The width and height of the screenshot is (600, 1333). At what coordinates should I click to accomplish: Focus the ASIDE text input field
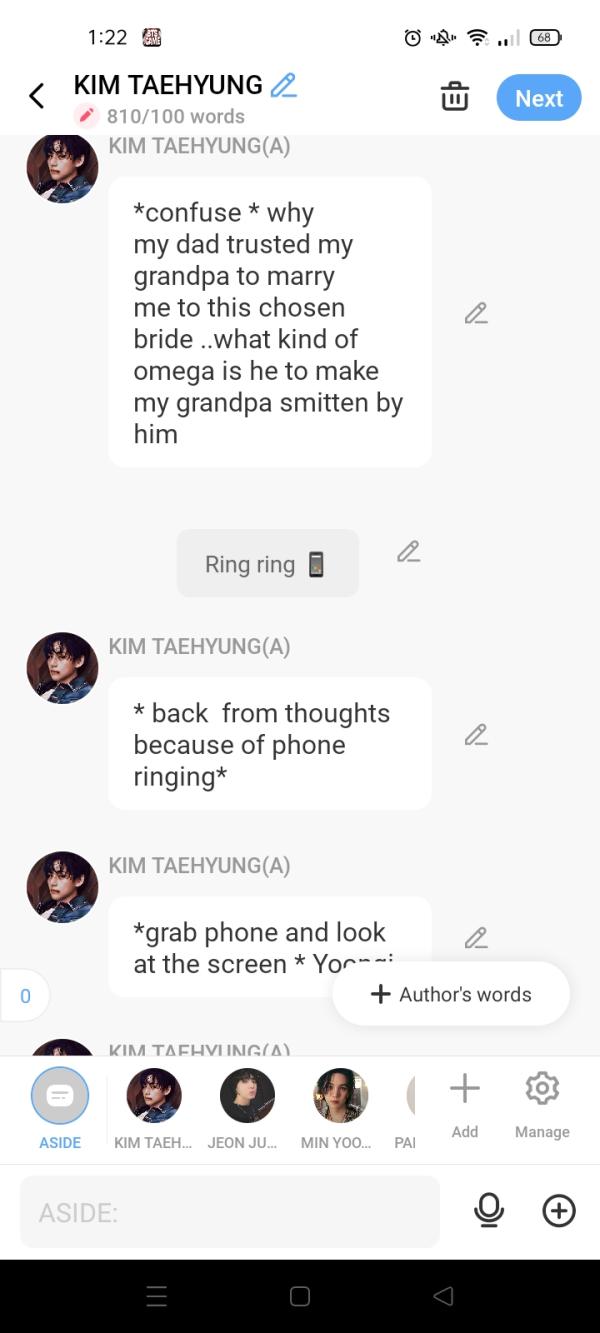[230, 1212]
